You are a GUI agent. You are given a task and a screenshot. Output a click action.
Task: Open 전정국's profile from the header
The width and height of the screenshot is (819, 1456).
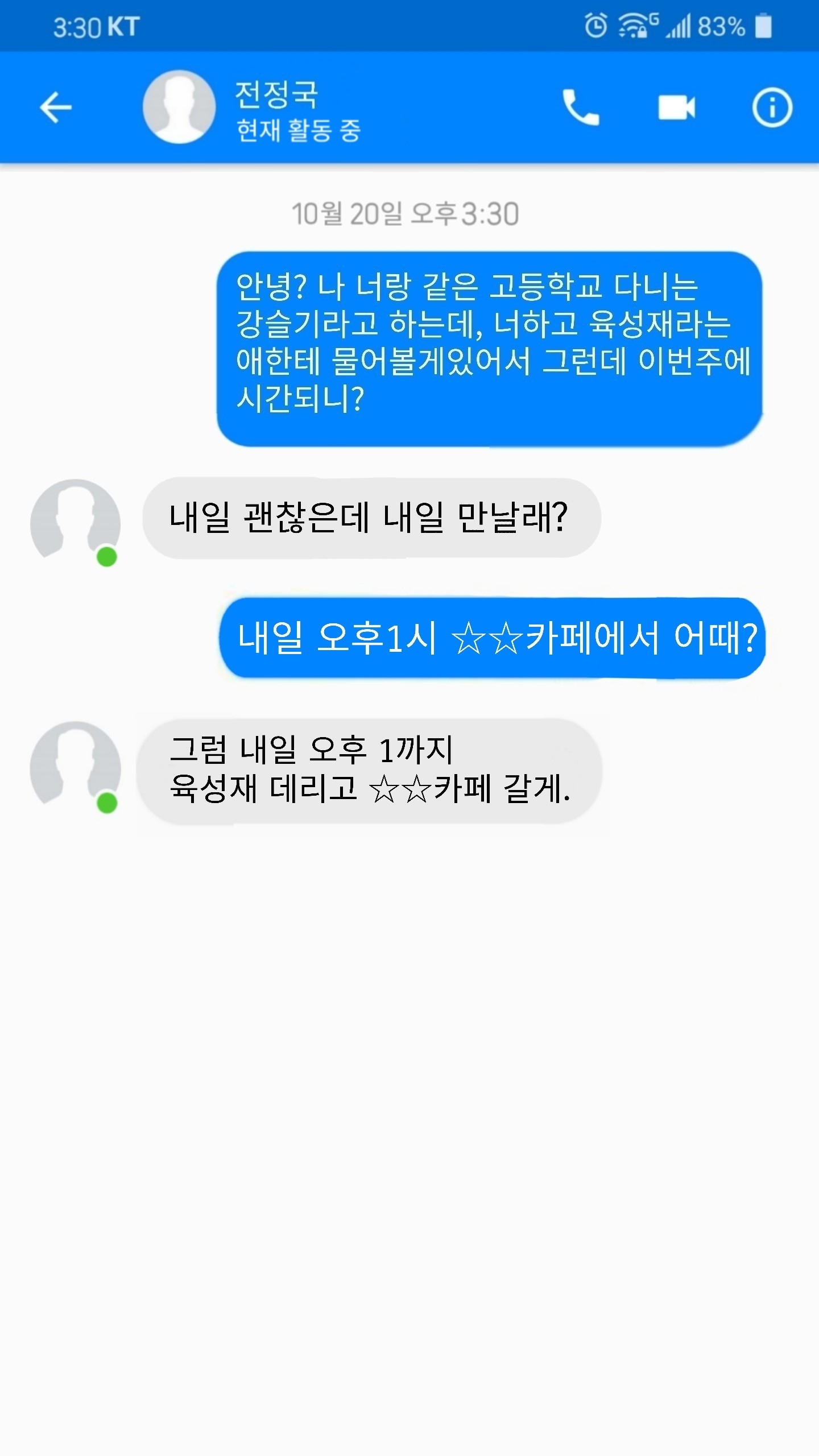[x=179, y=107]
